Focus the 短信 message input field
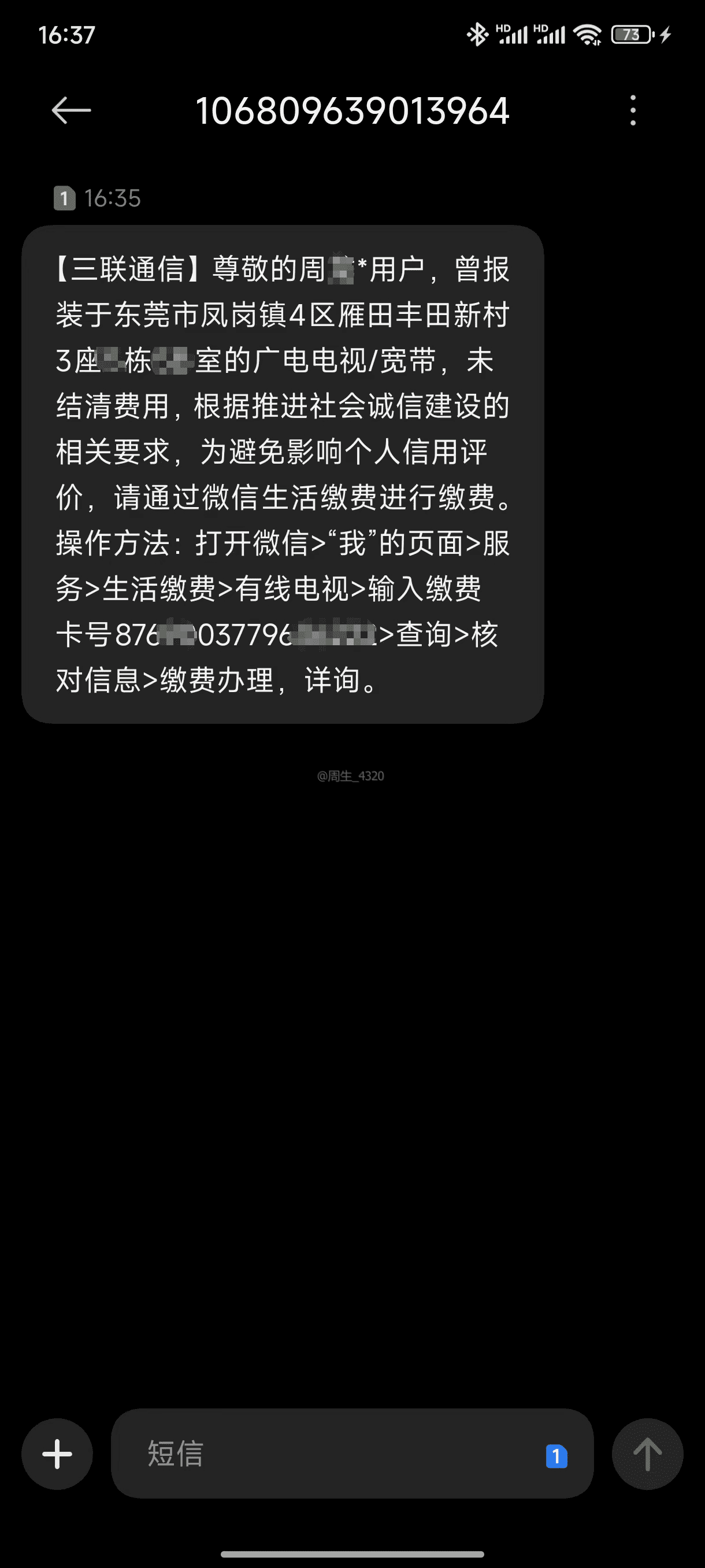The width and height of the screenshot is (705, 1568). (x=328, y=1454)
